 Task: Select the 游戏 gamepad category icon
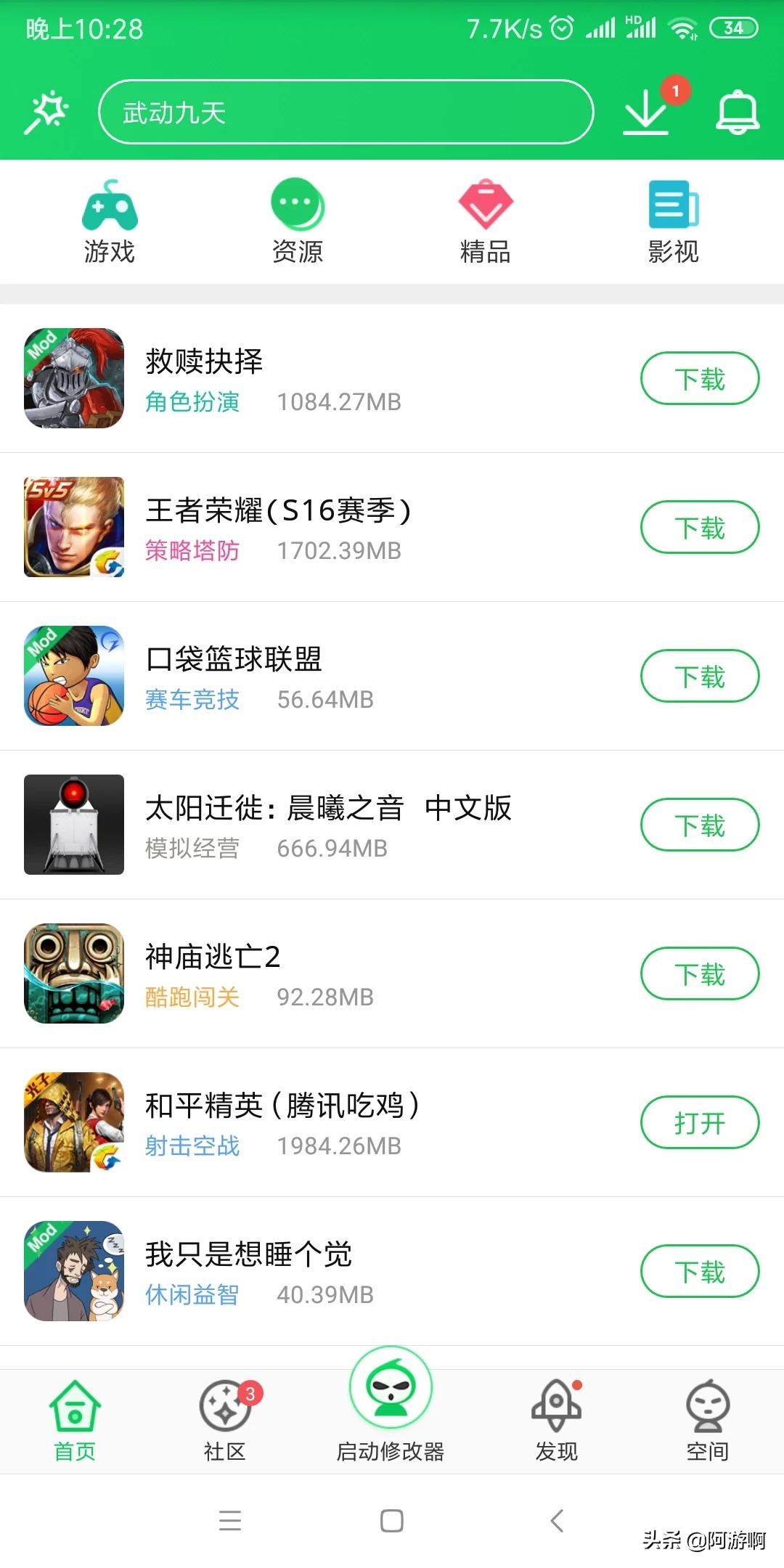(x=109, y=205)
